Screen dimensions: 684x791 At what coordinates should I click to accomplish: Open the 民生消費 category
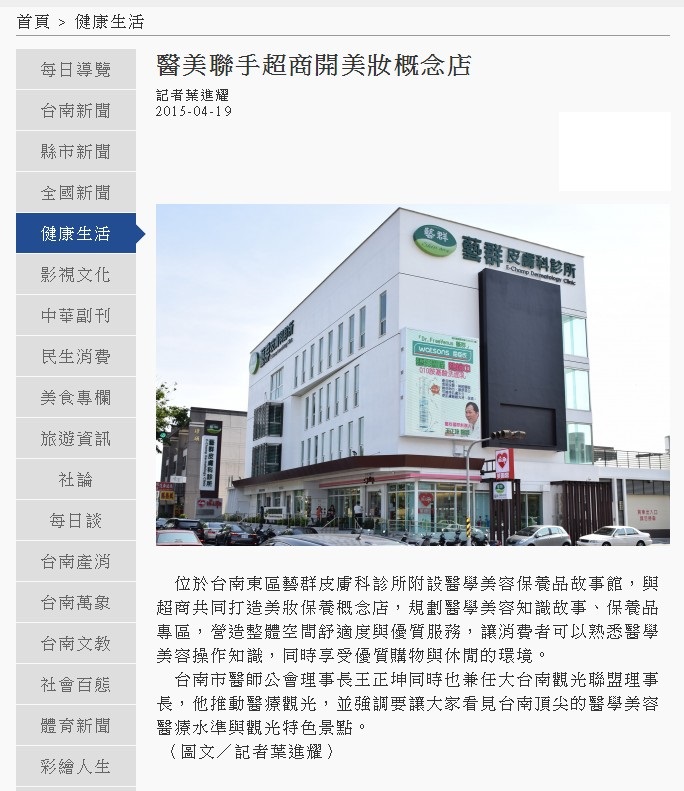[76, 356]
